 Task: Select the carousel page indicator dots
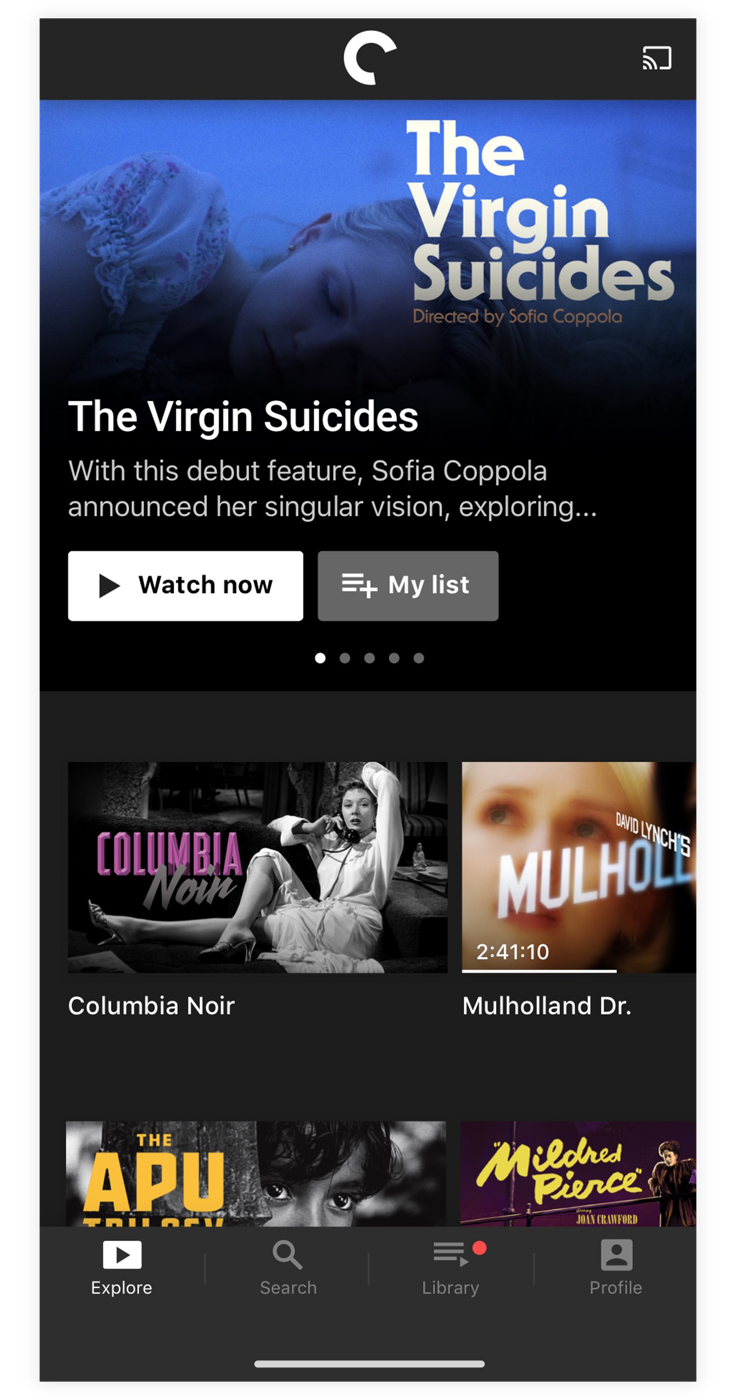[x=369, y=658]
